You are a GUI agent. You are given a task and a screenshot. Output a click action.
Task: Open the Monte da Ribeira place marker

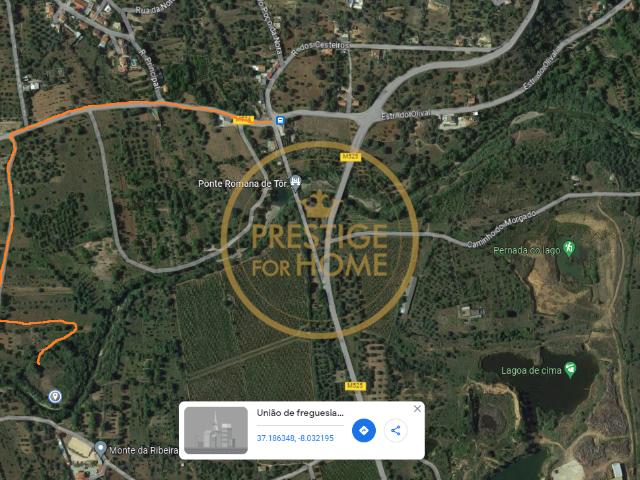(x=100, y=448)
